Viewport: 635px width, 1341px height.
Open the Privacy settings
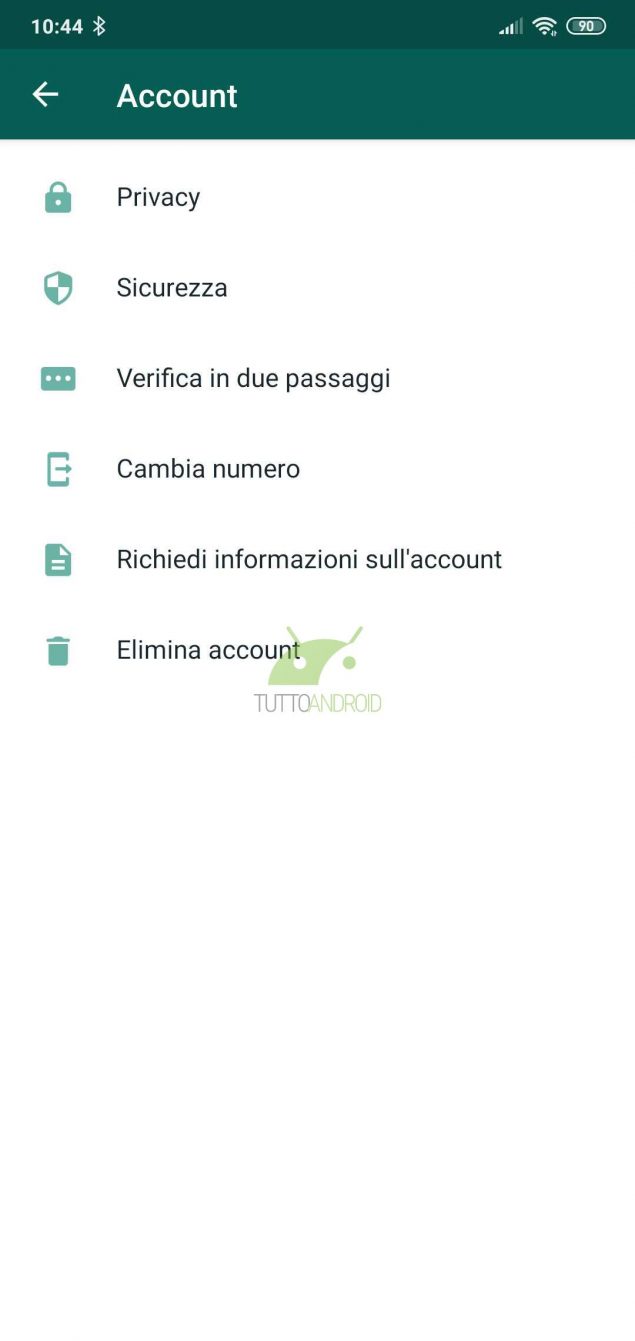(x=317, y=198)
